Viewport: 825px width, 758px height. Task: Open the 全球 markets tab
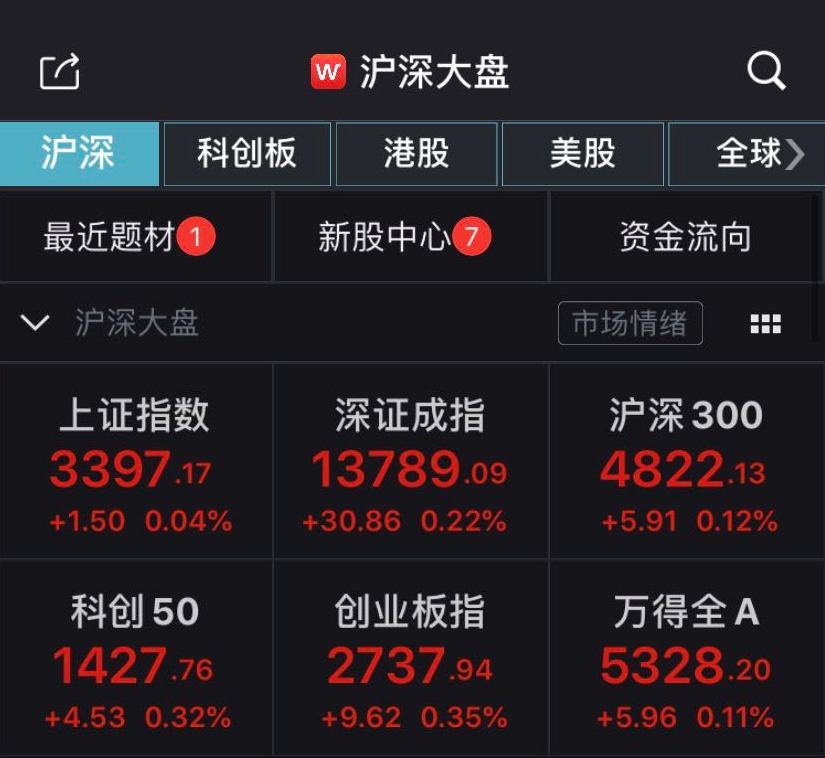748,154
